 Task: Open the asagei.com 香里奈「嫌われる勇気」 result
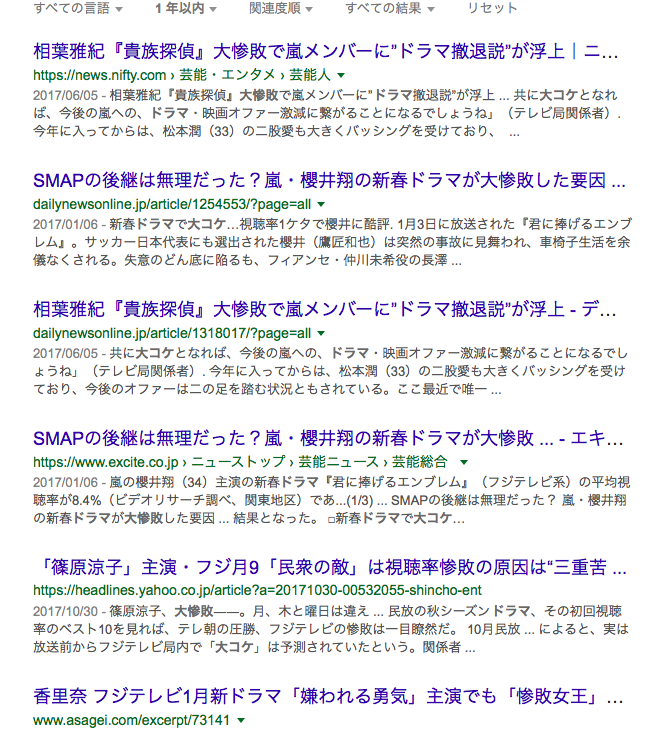(x=328, y=696)
